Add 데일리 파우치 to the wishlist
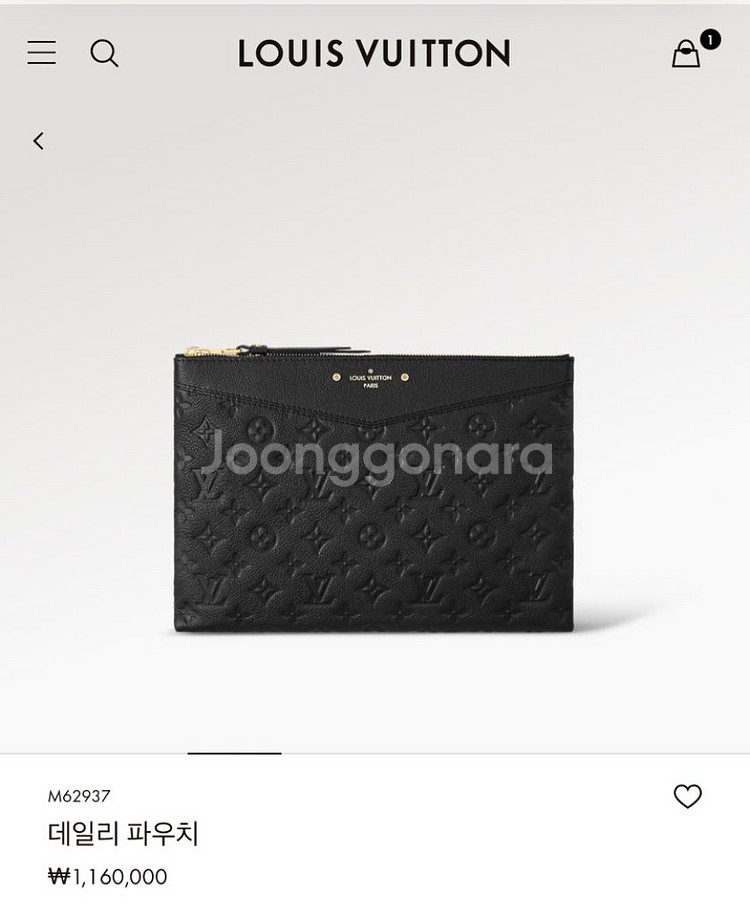The width and height of the screenshot is (750, 916). 688,796
